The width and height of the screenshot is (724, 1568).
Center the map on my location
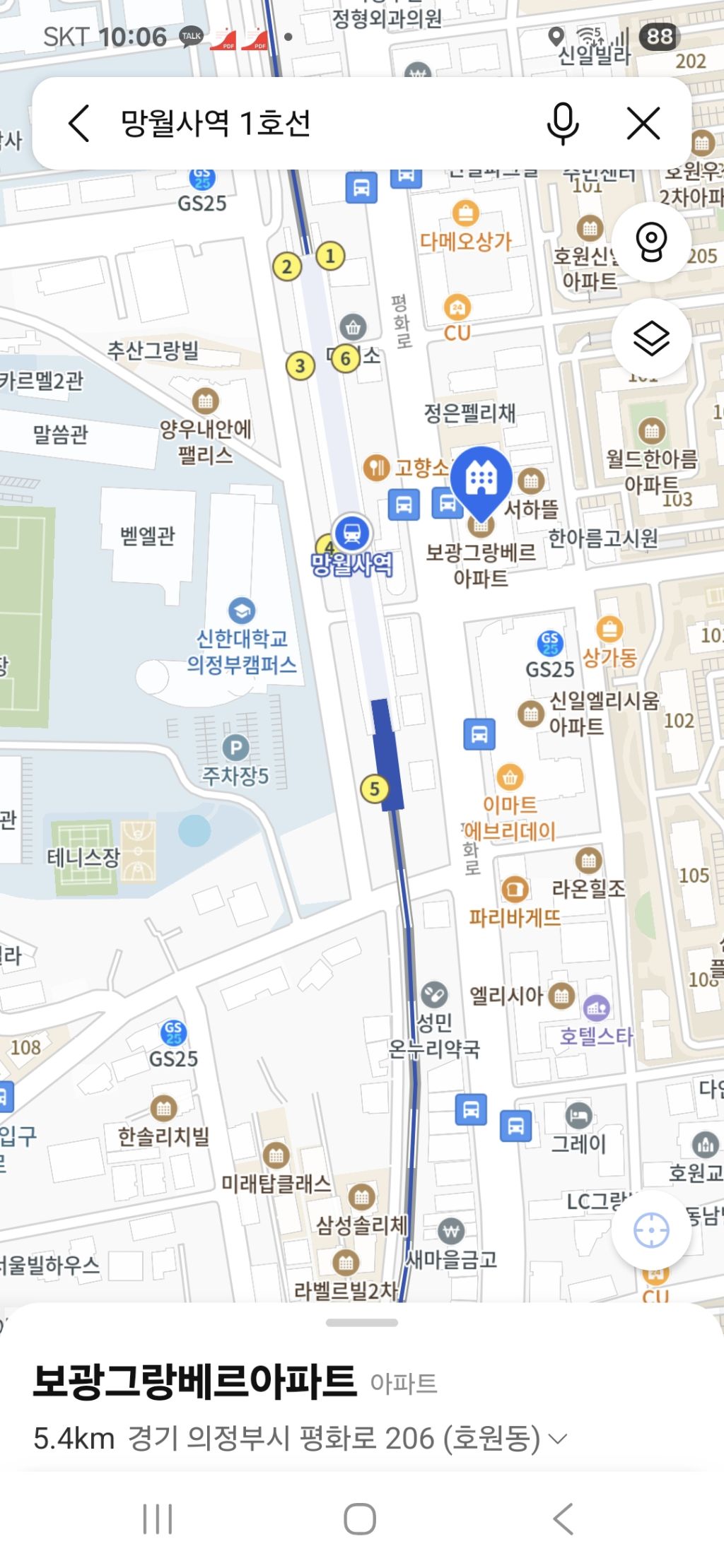pos(650,1230)
